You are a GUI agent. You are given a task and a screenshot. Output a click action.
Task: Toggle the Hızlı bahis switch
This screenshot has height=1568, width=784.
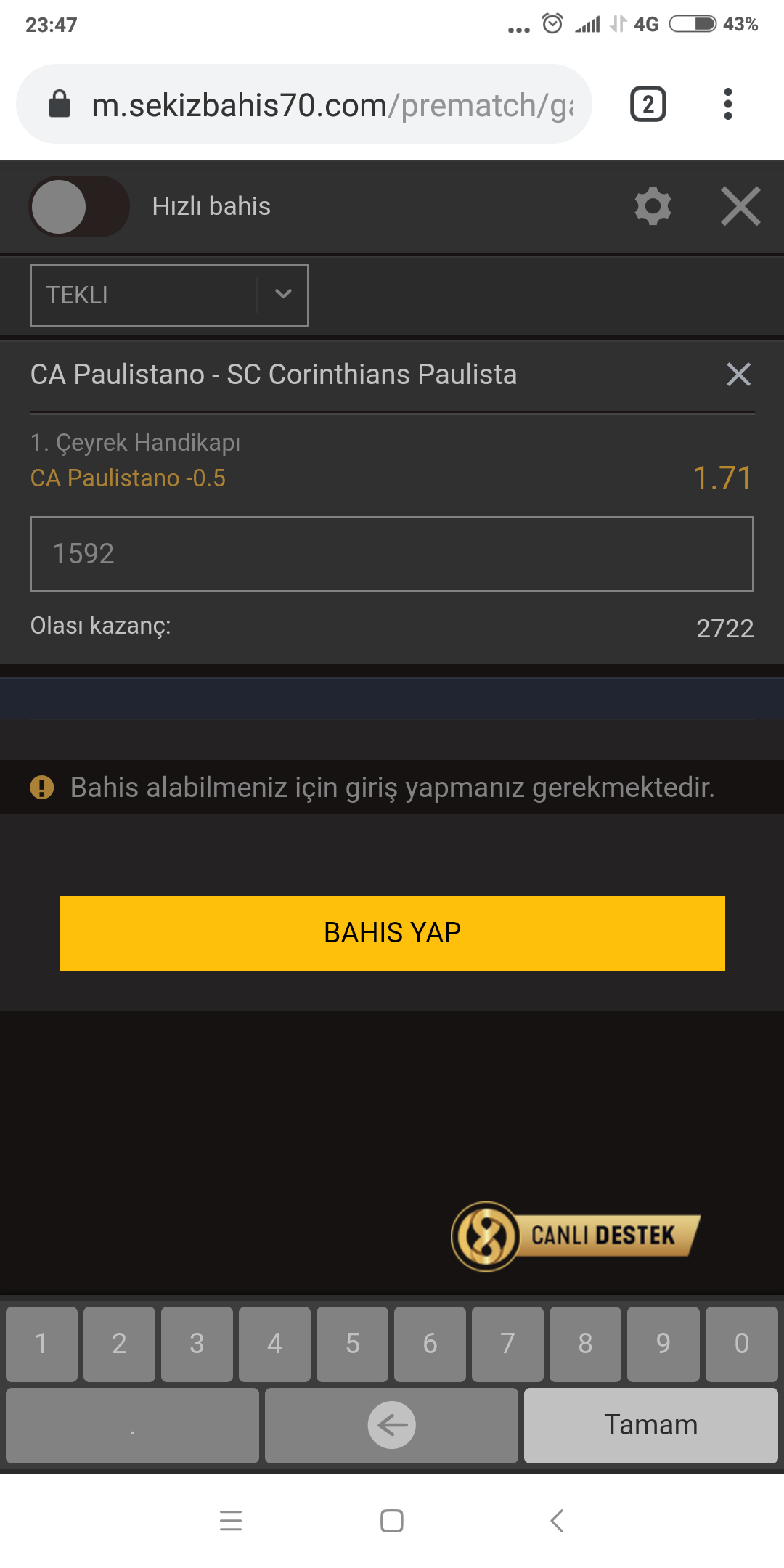pyautogui.click(x=79, y=207)
